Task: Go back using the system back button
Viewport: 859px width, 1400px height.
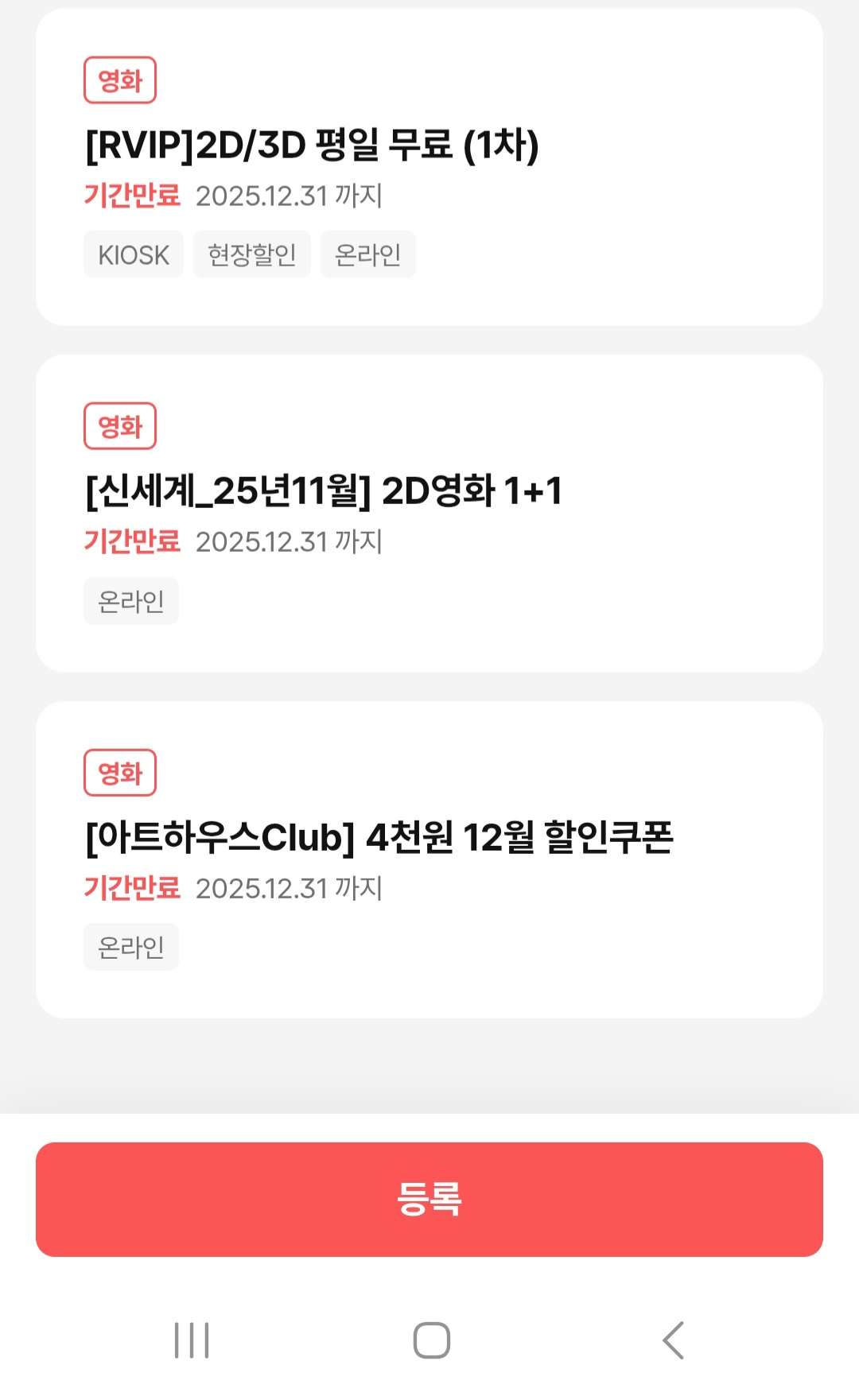Action: point(673,1340)
